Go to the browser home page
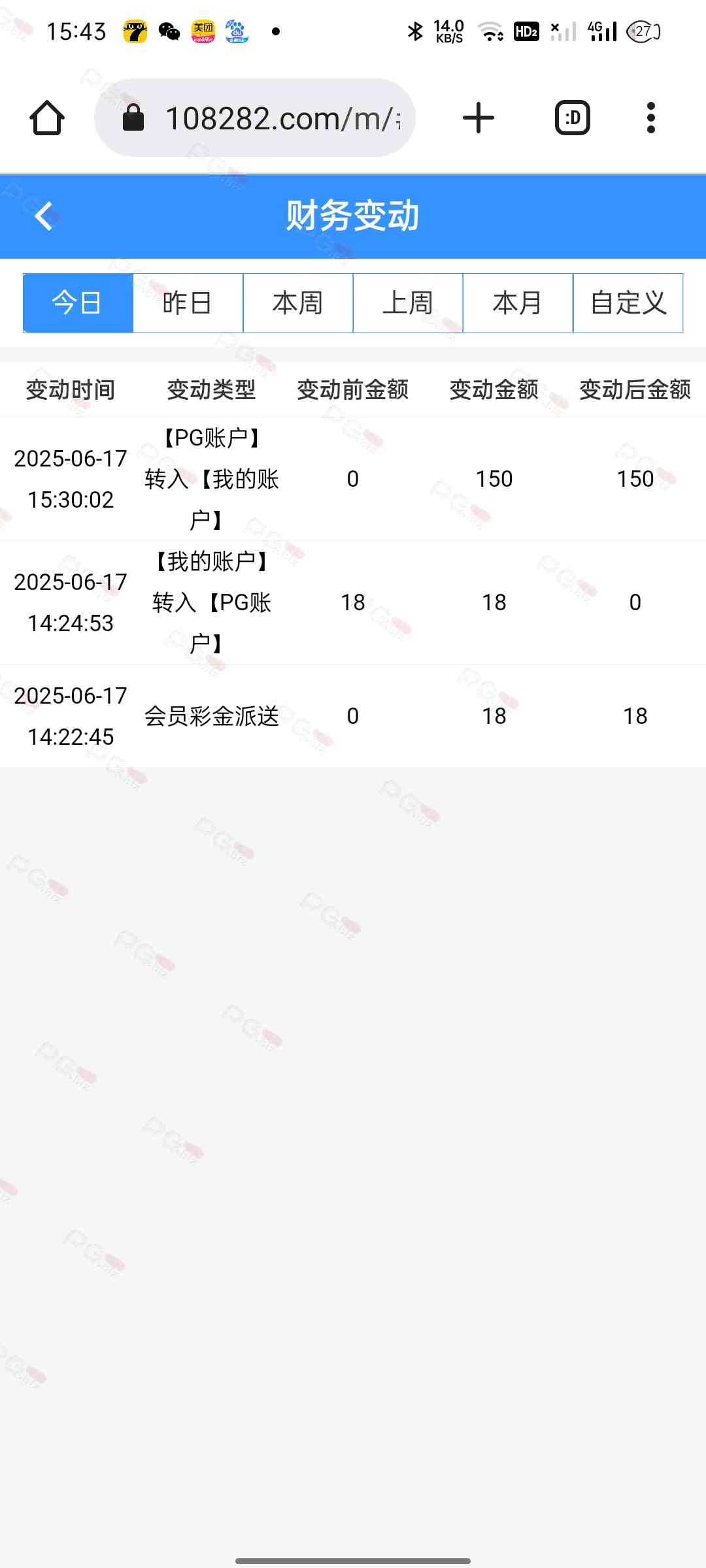This screenshot has width=706, height=1568. click(x=47, y=118)
